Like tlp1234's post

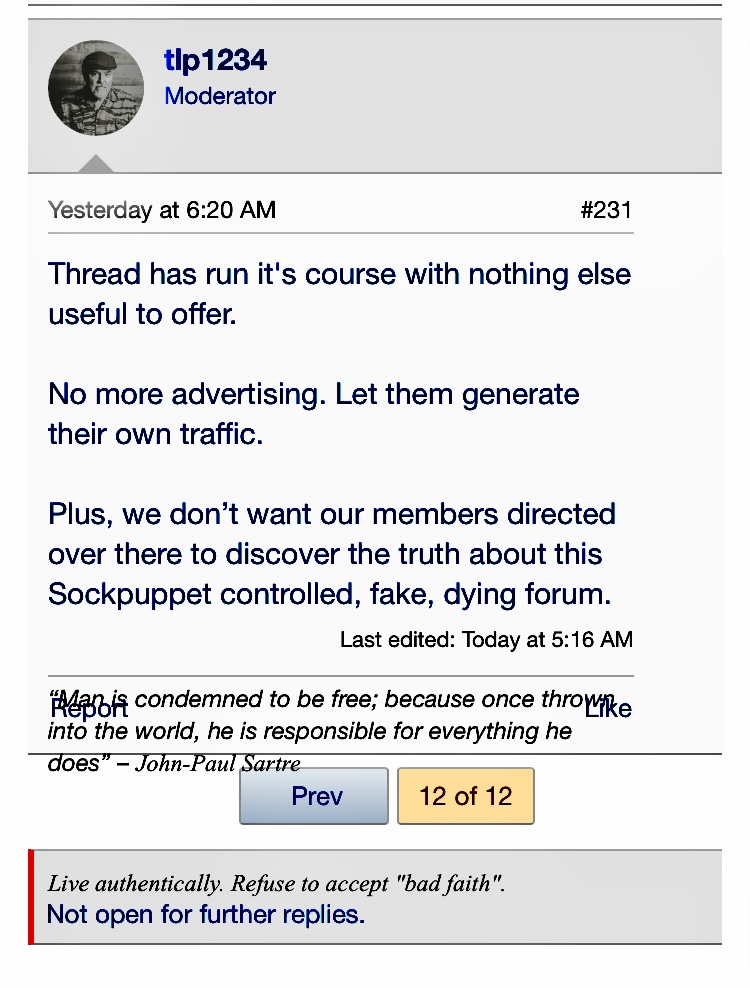[608, 708]
